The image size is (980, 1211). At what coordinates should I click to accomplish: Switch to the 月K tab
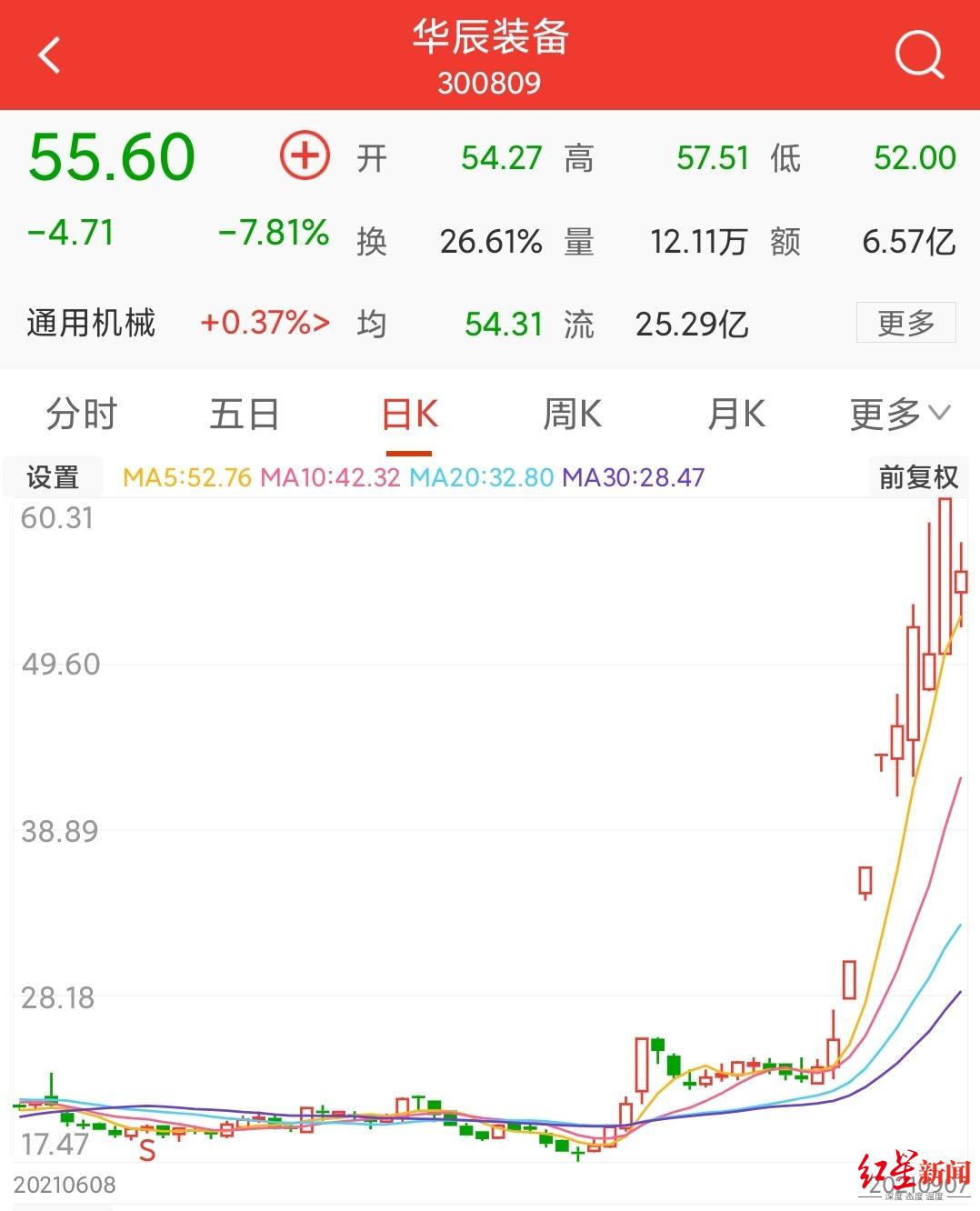pyautogui.click(x=736, y=415)
